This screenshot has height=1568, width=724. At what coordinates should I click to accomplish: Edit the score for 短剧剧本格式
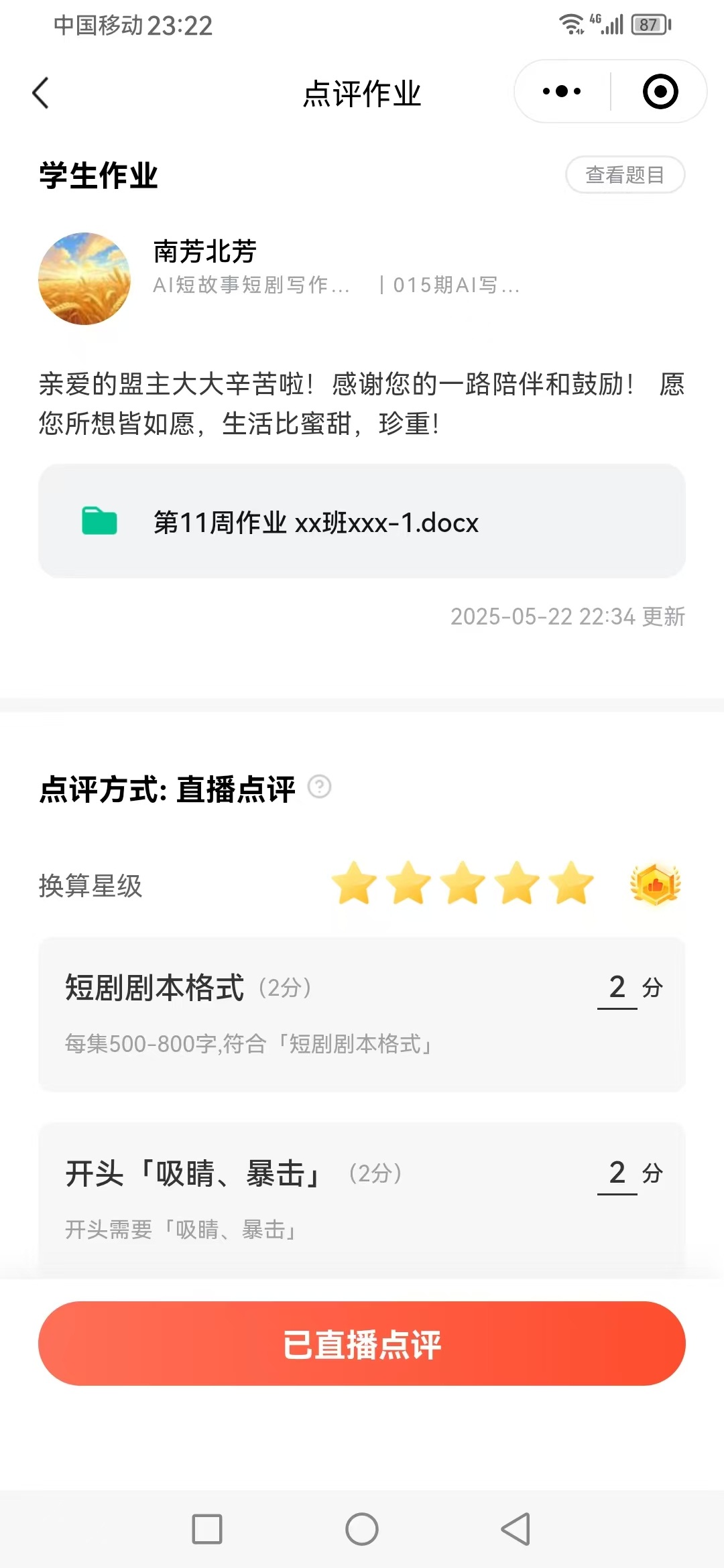pos(617,988)
